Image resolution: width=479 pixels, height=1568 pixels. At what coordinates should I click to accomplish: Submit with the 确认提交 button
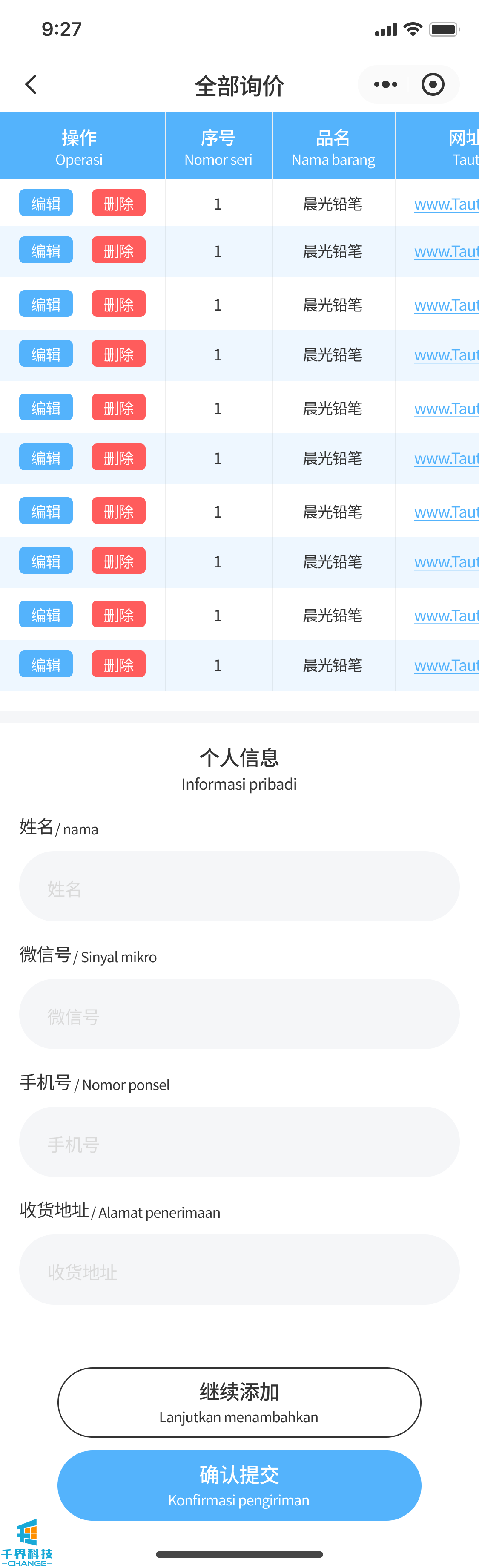[239, 1485]
